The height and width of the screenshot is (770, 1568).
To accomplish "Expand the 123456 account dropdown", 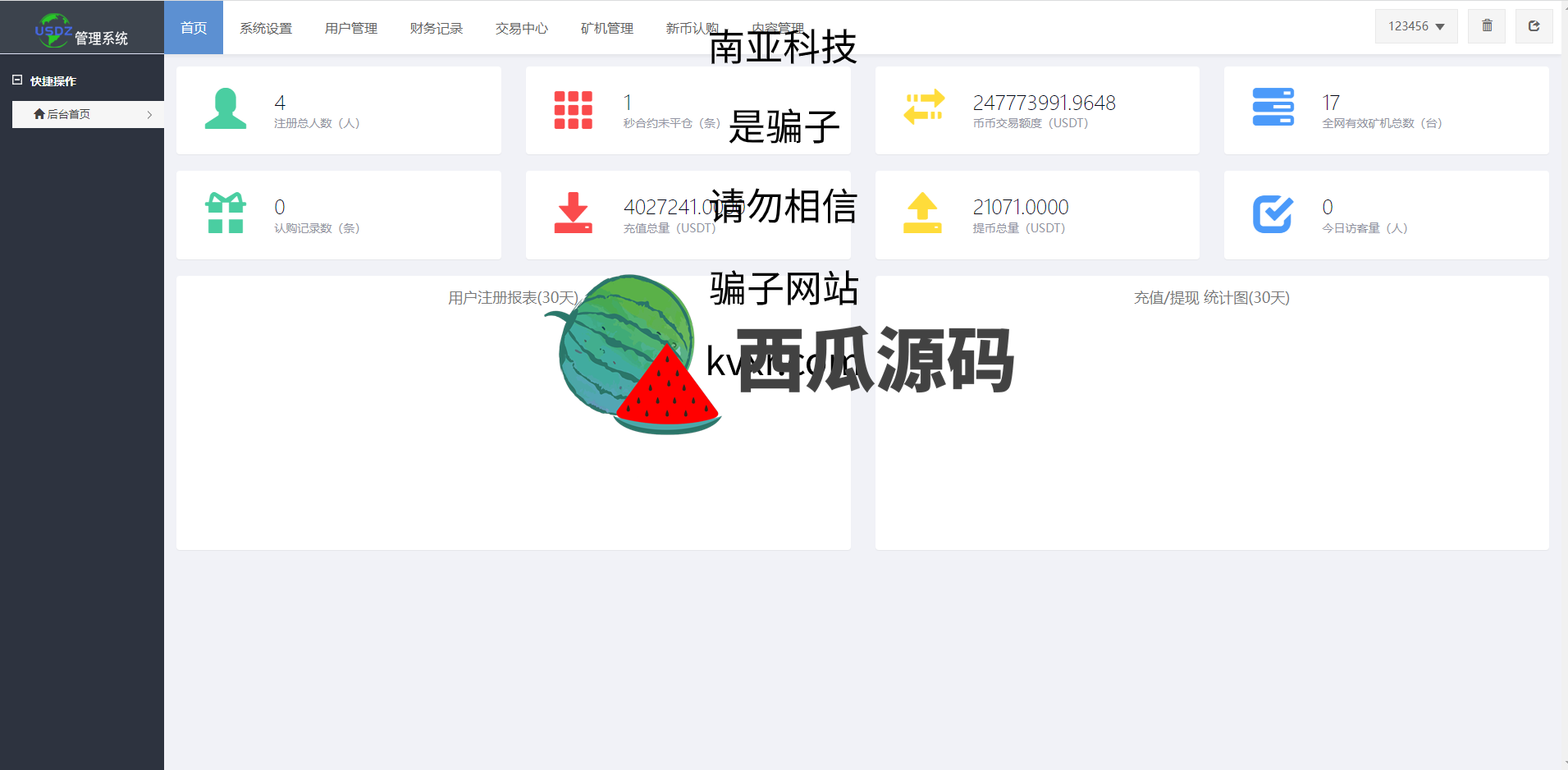I will coord(1416,26).
